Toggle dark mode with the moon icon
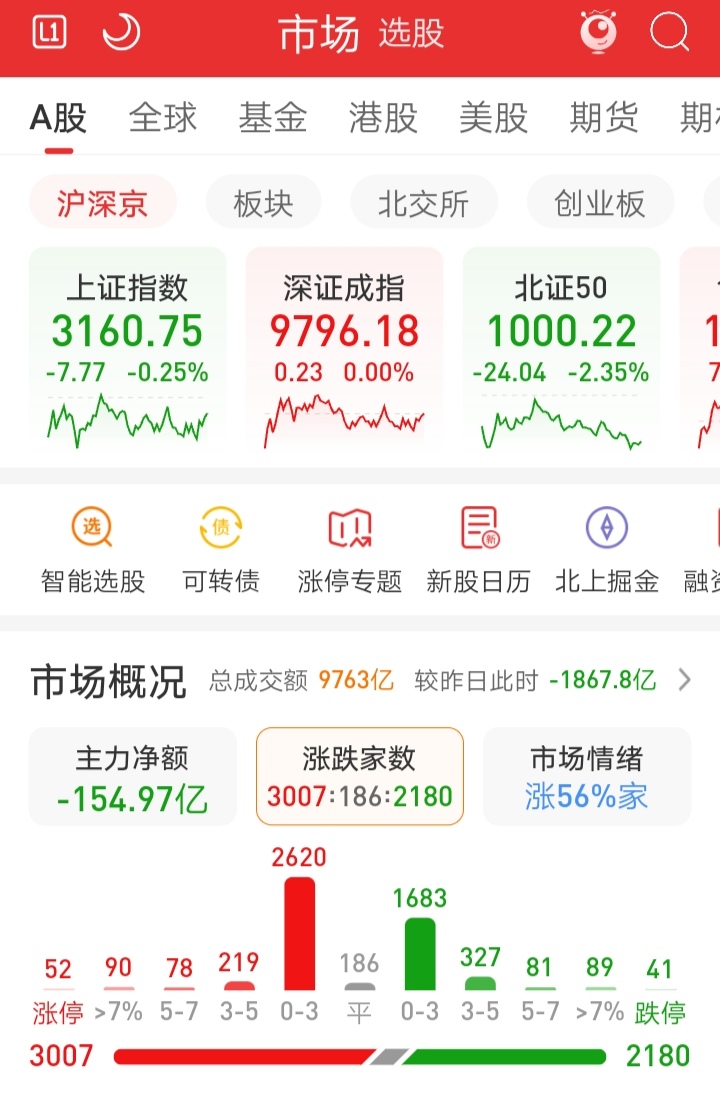 (118, 32)
